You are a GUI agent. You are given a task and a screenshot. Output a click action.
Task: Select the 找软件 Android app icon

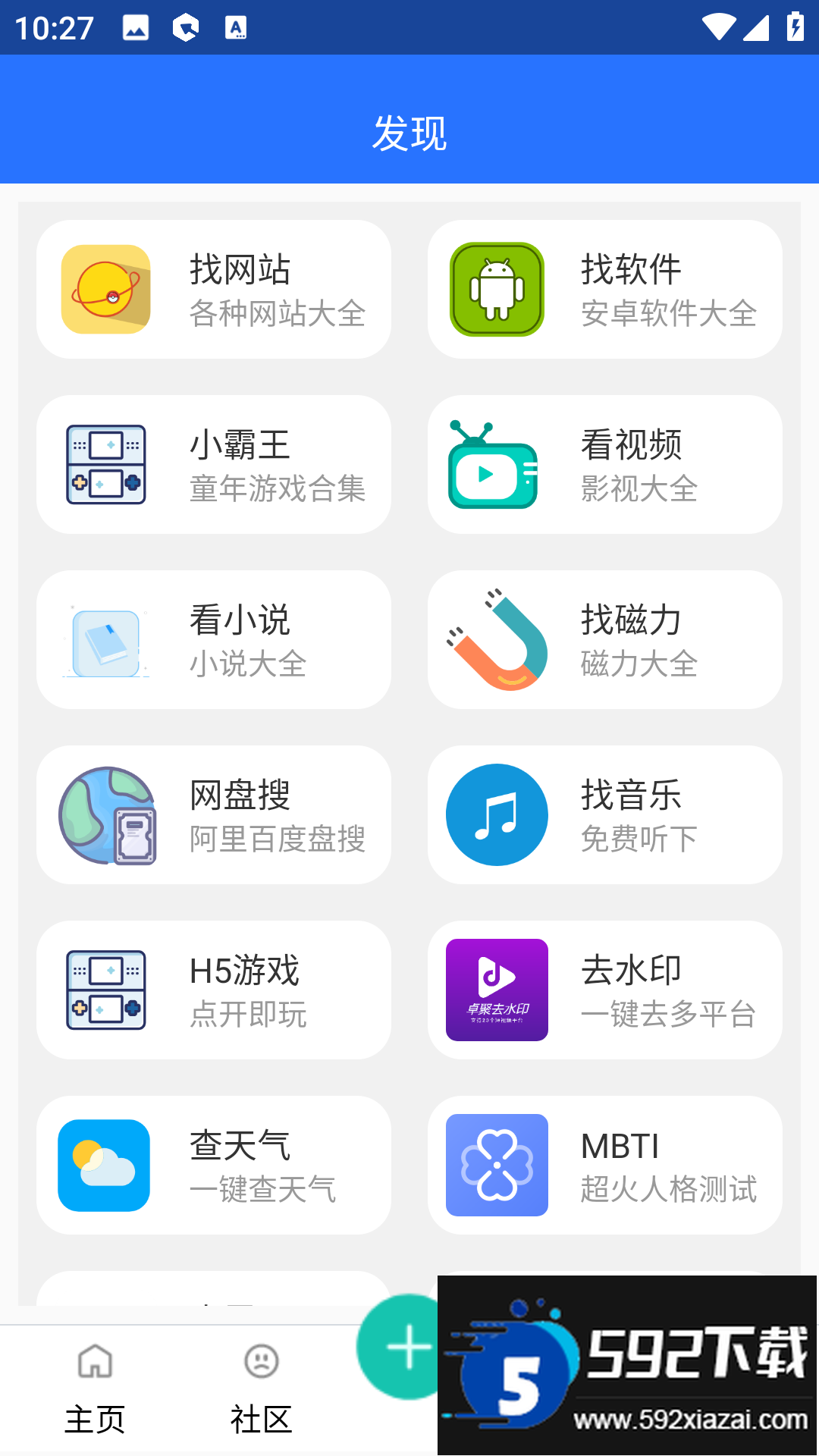click(x=497, y=290)
